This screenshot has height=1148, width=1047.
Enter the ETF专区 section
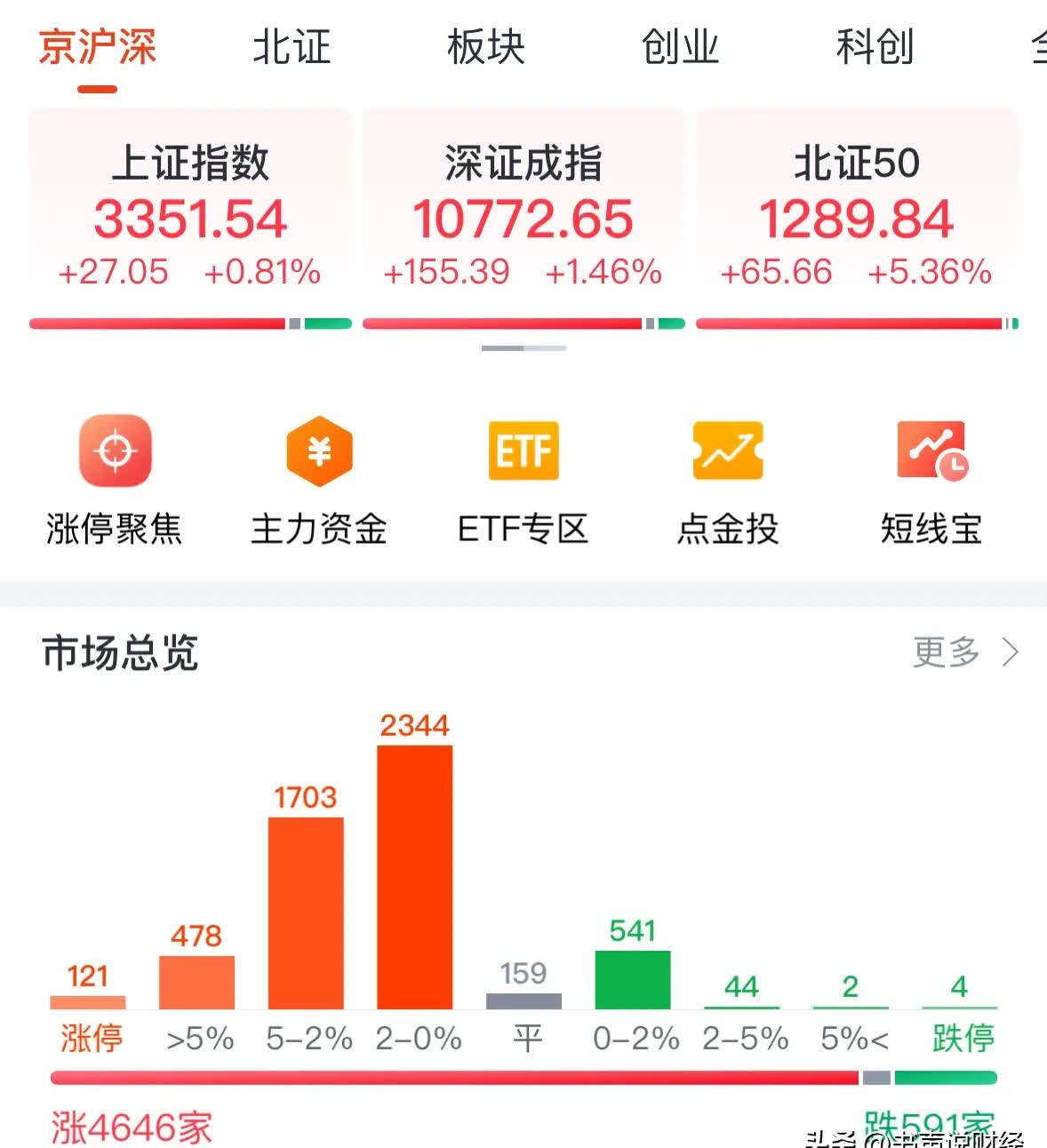click(x=523, y=480)
